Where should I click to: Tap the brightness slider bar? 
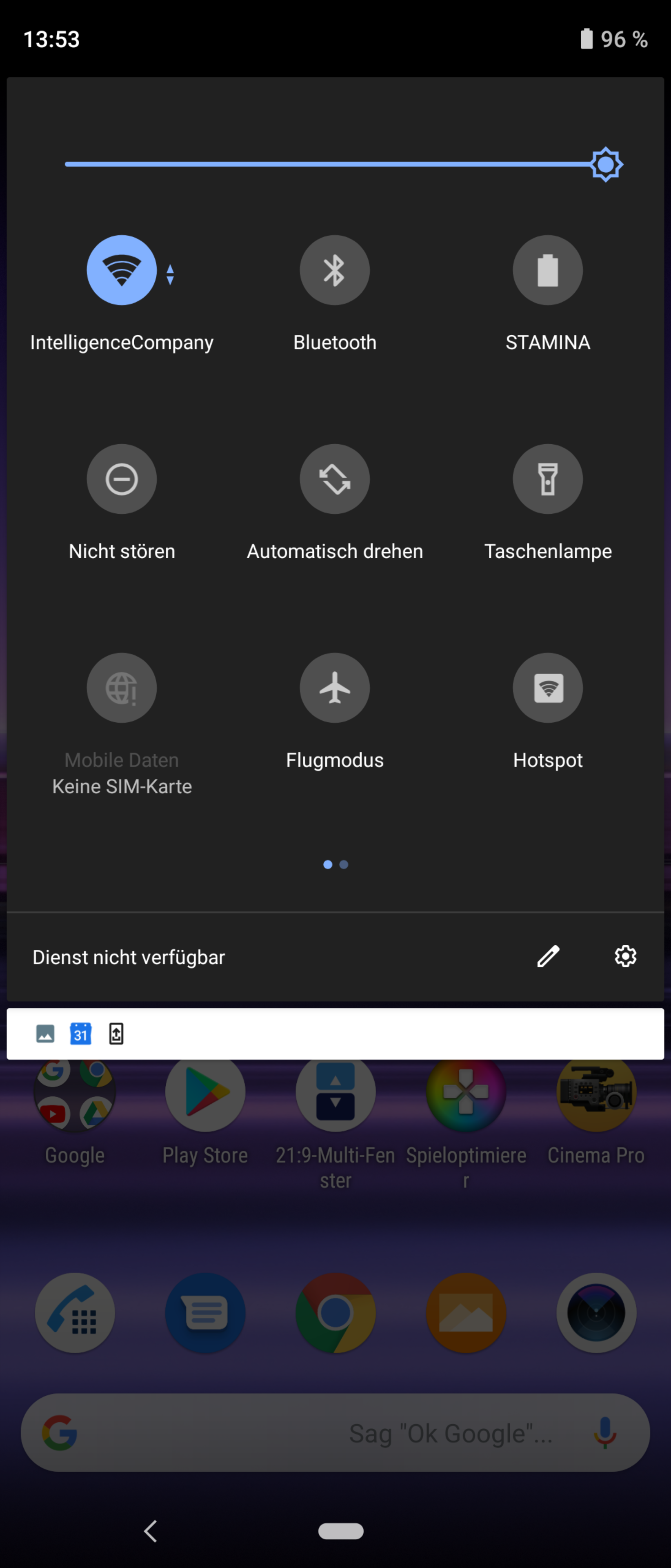(x=329, y=164)
